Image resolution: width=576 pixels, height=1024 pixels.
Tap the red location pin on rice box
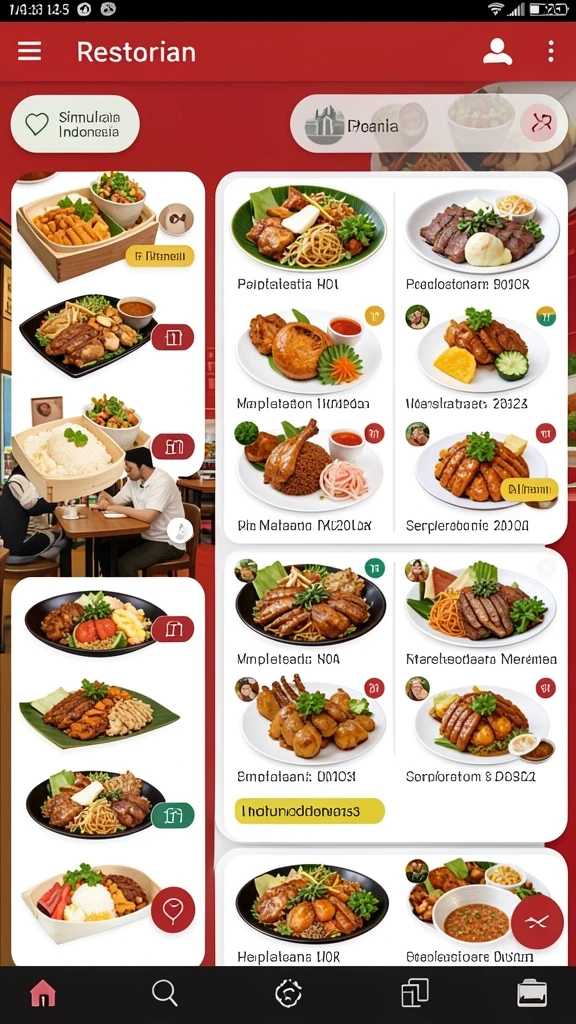click(173, 910)
